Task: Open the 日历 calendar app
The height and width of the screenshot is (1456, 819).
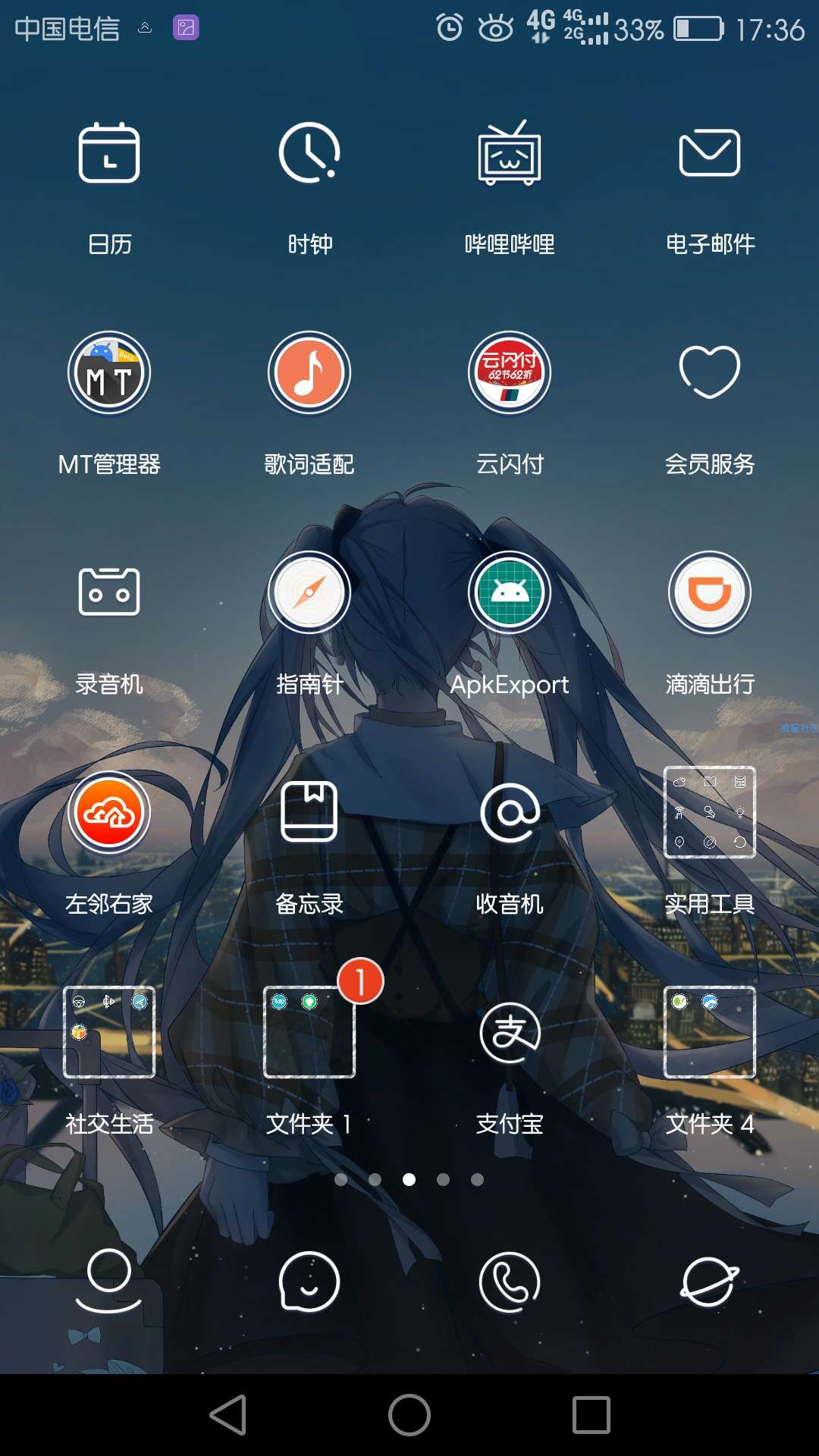Action: (x=109, y=153)
